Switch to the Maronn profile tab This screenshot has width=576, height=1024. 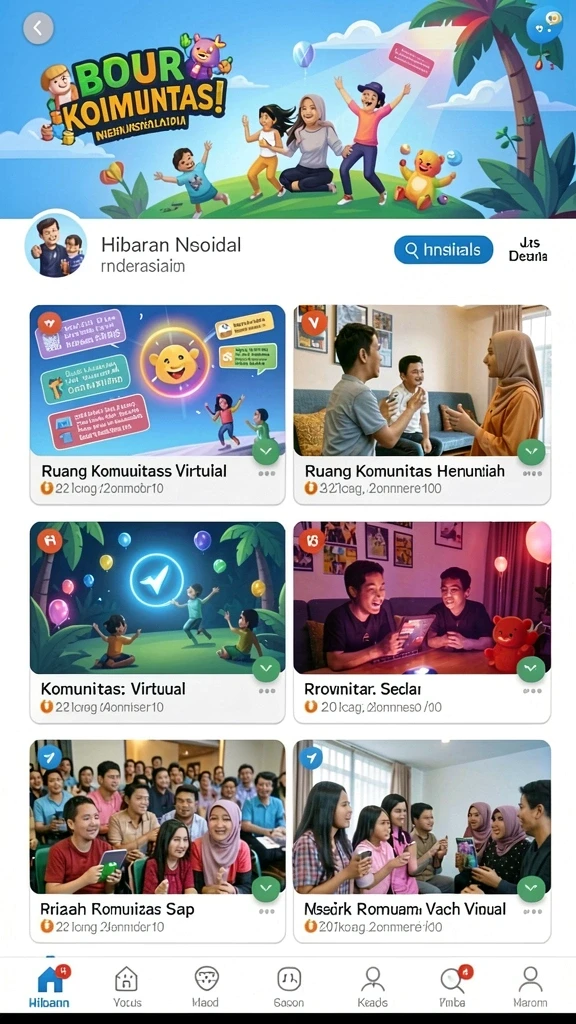(530, 986)
